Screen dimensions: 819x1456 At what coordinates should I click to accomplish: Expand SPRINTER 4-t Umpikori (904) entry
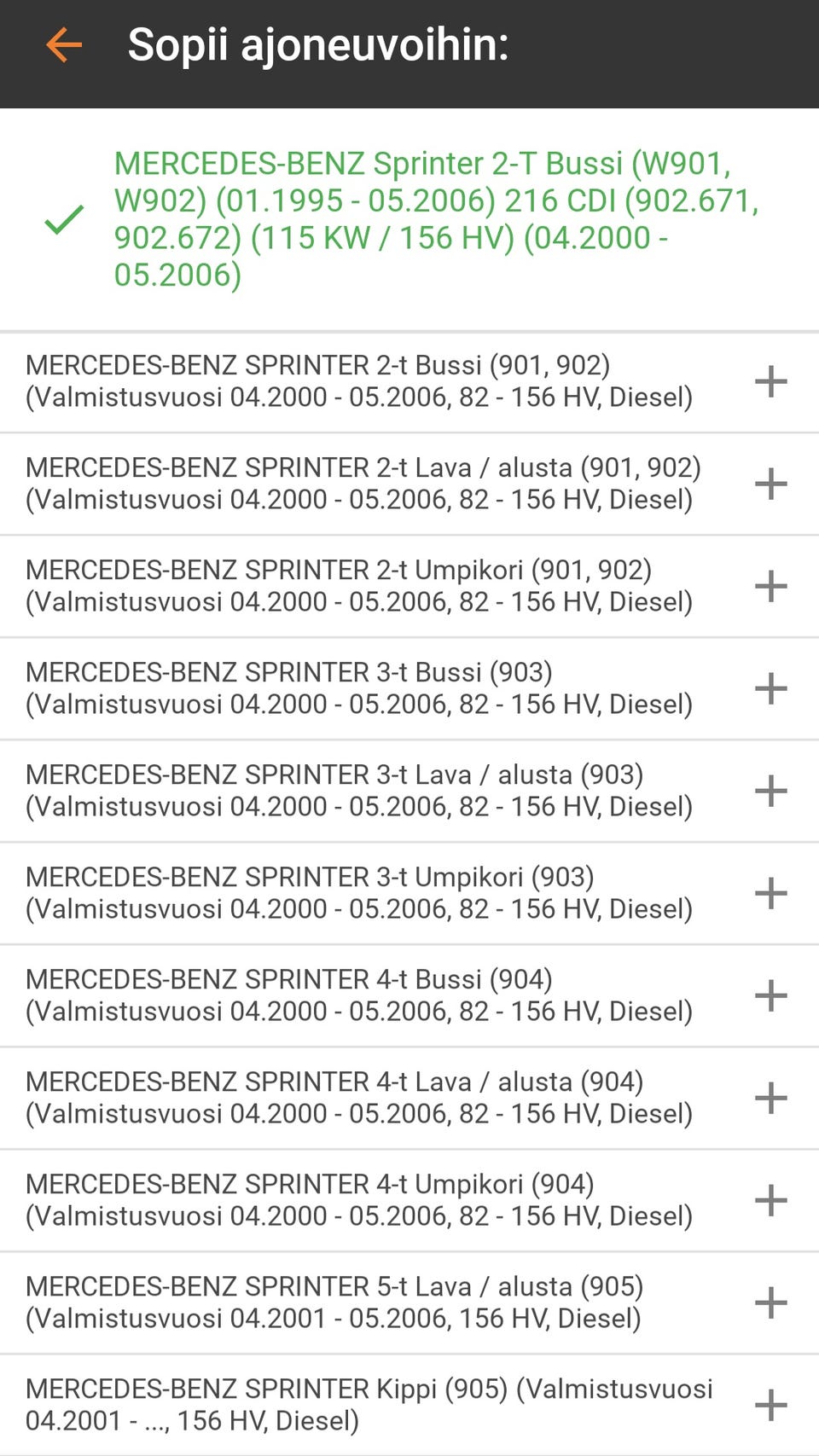[x=770, y=1200]
